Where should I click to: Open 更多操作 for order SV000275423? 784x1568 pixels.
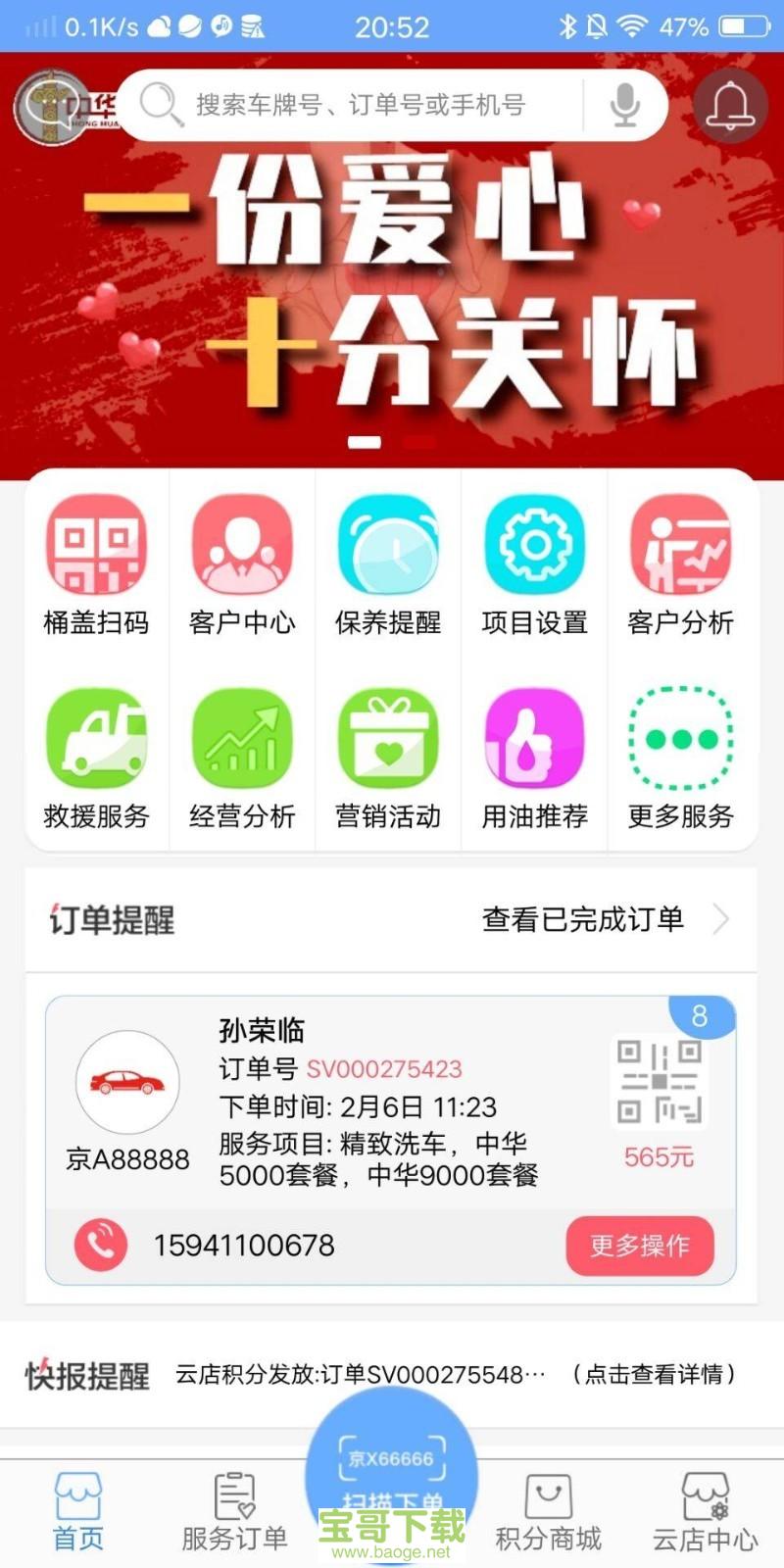(x=639, y=1246)
